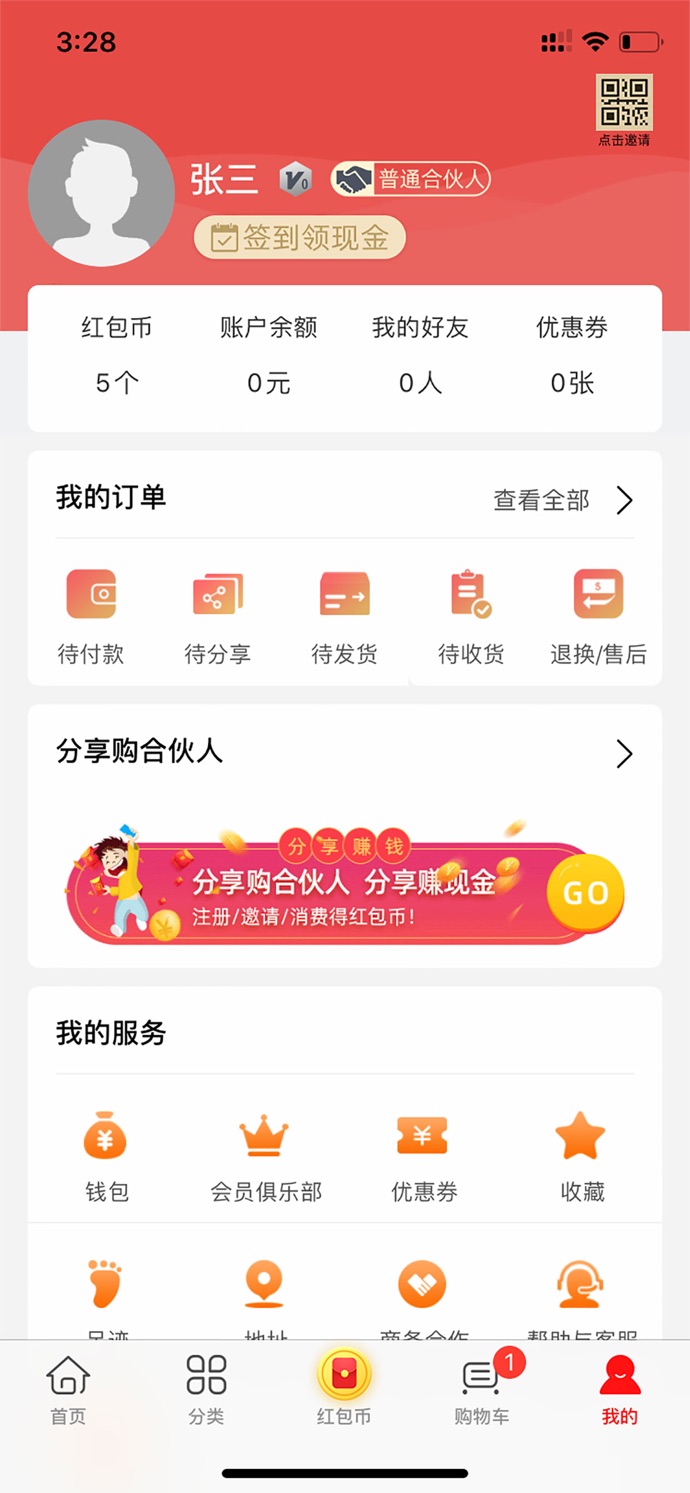Tap 签到领现金 check-in button
This screenshot has width=690, height=1493.
point(300,238)
